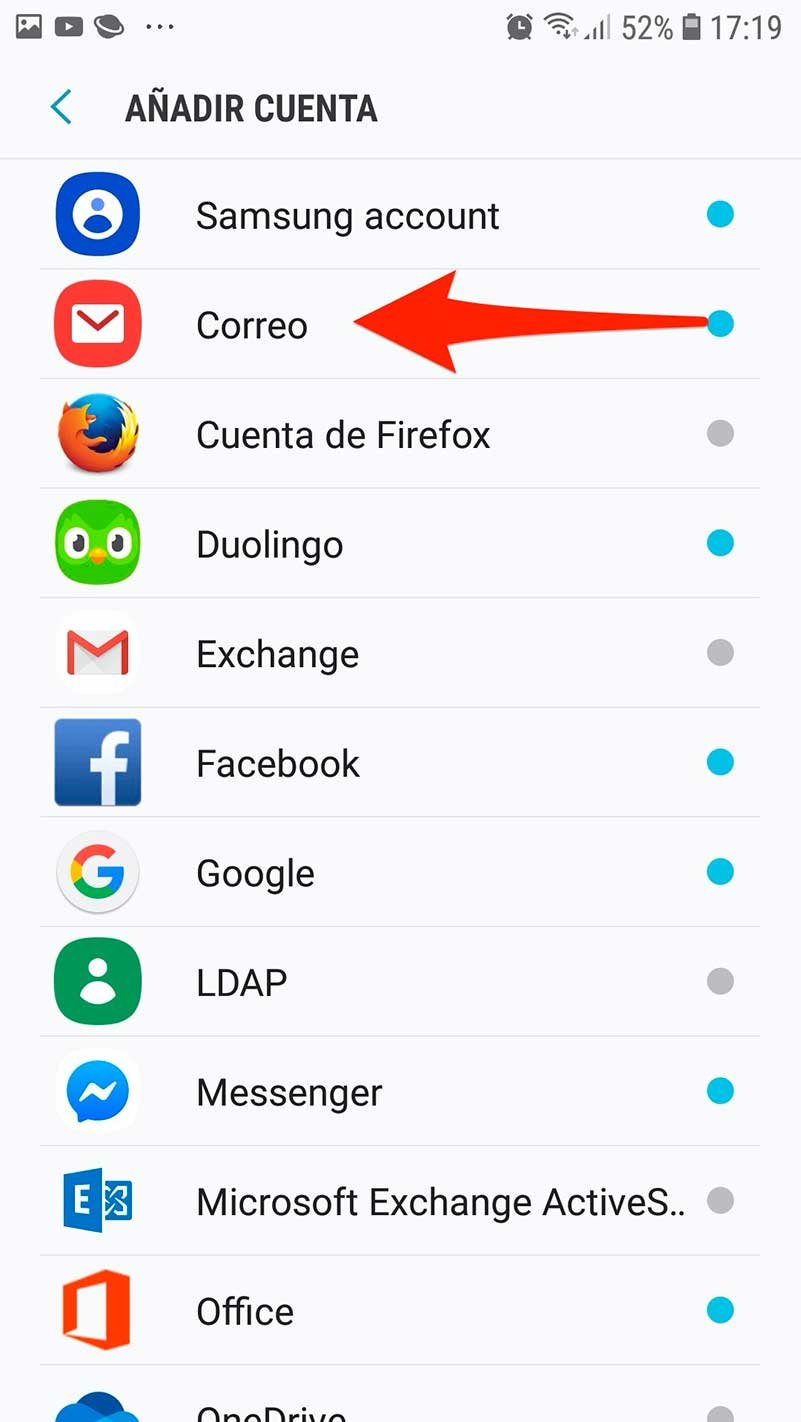Select the Google G icon
The height and width of the screenshot is (1422, 801).
(97, 872)
